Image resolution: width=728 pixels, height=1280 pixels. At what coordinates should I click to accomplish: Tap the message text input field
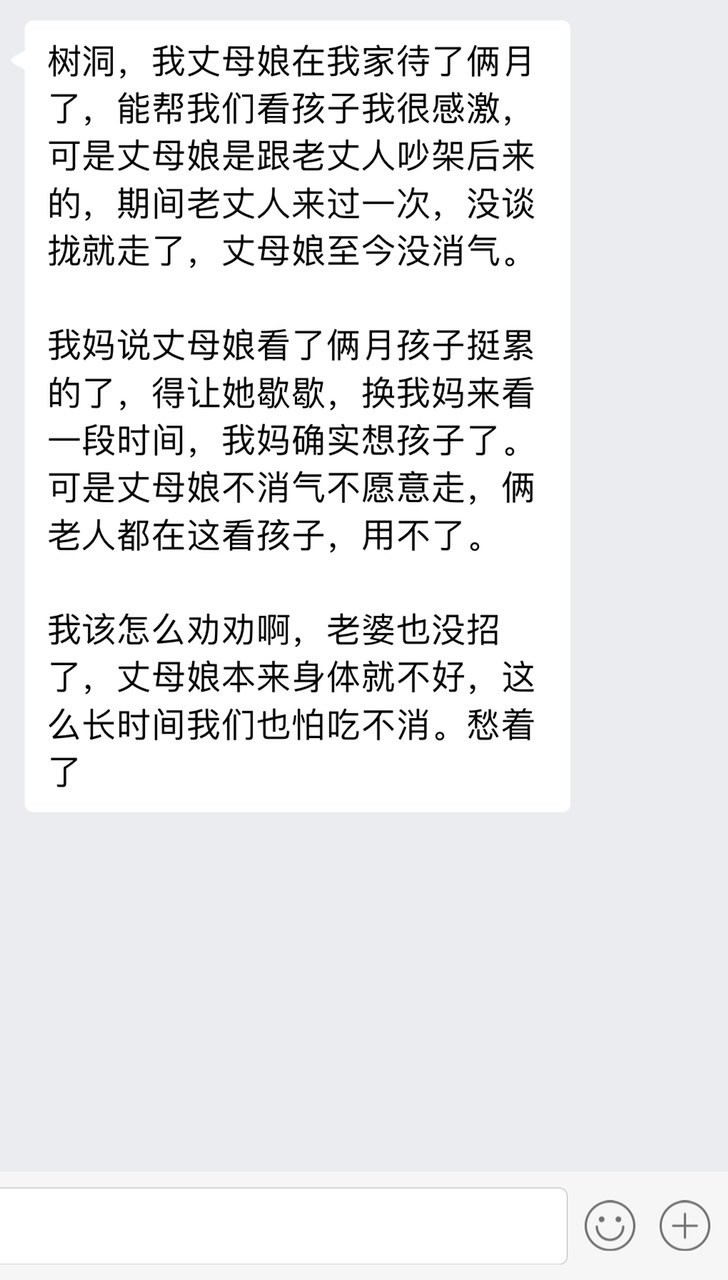280,1225
